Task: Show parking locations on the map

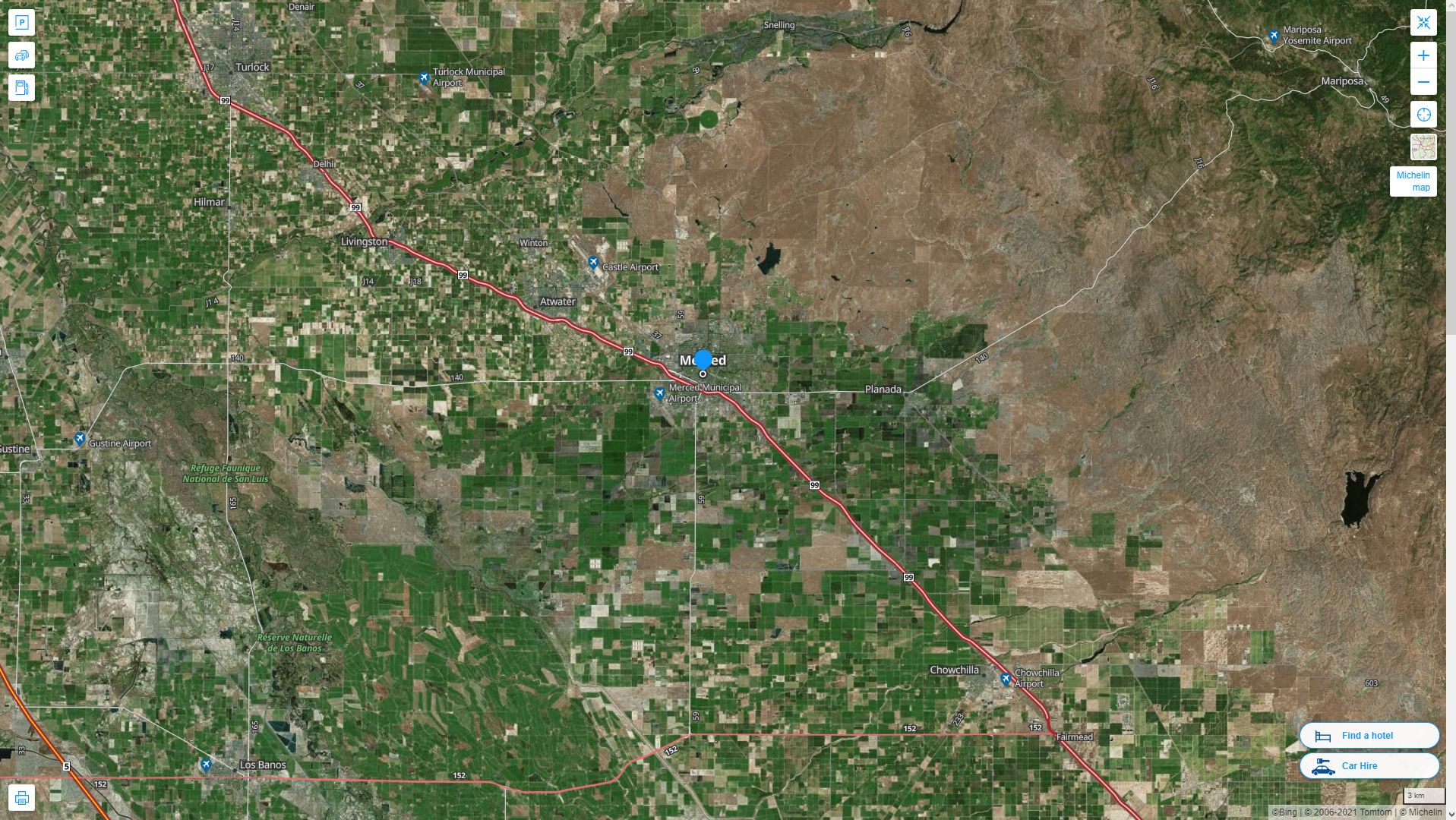Action: pyautogui.click(x=21, y=23)
